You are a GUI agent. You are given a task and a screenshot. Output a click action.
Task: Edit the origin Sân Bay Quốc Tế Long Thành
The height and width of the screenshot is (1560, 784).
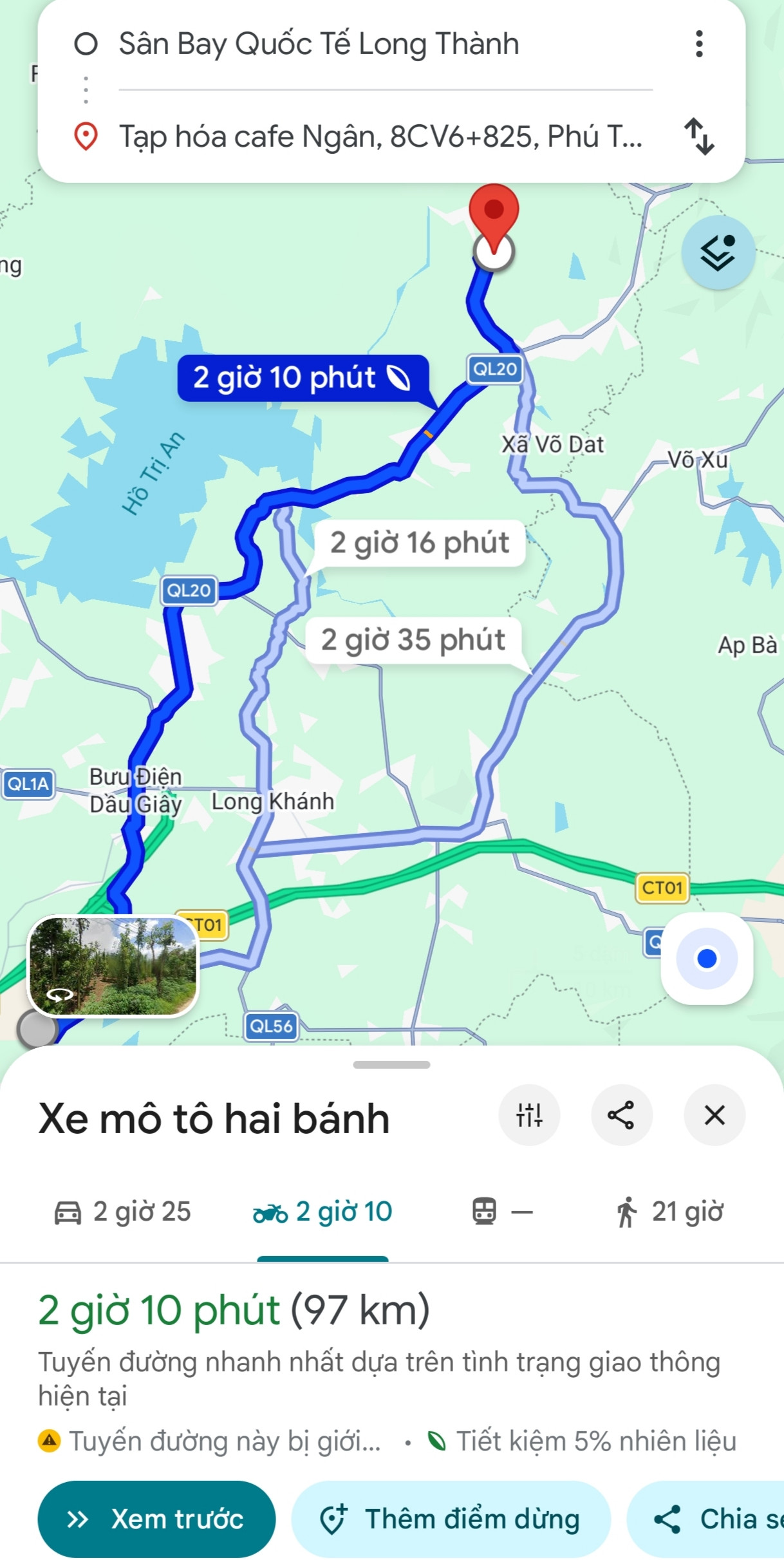319,44
